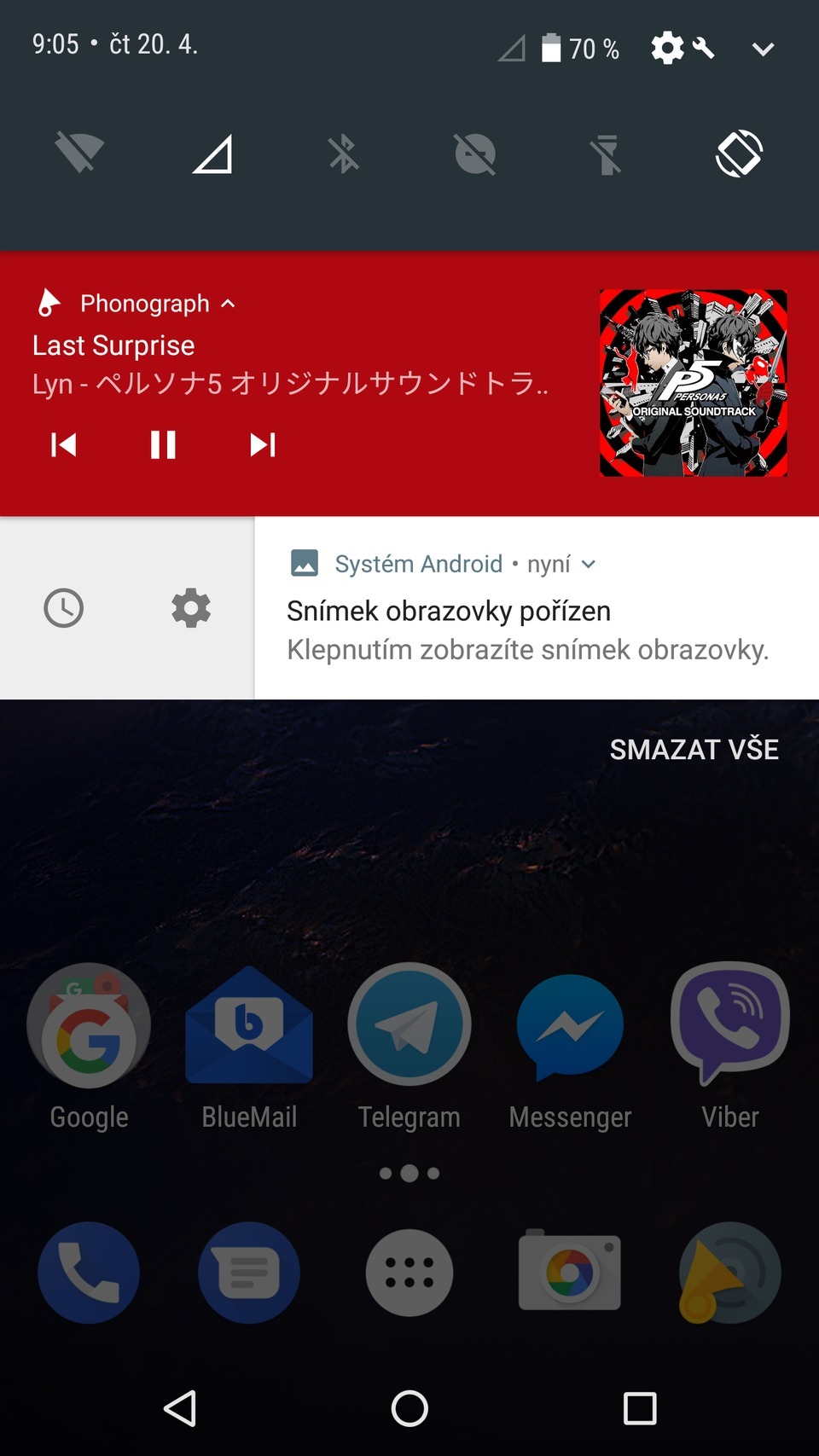Open the notification snooze clock icon

(63, 608)
